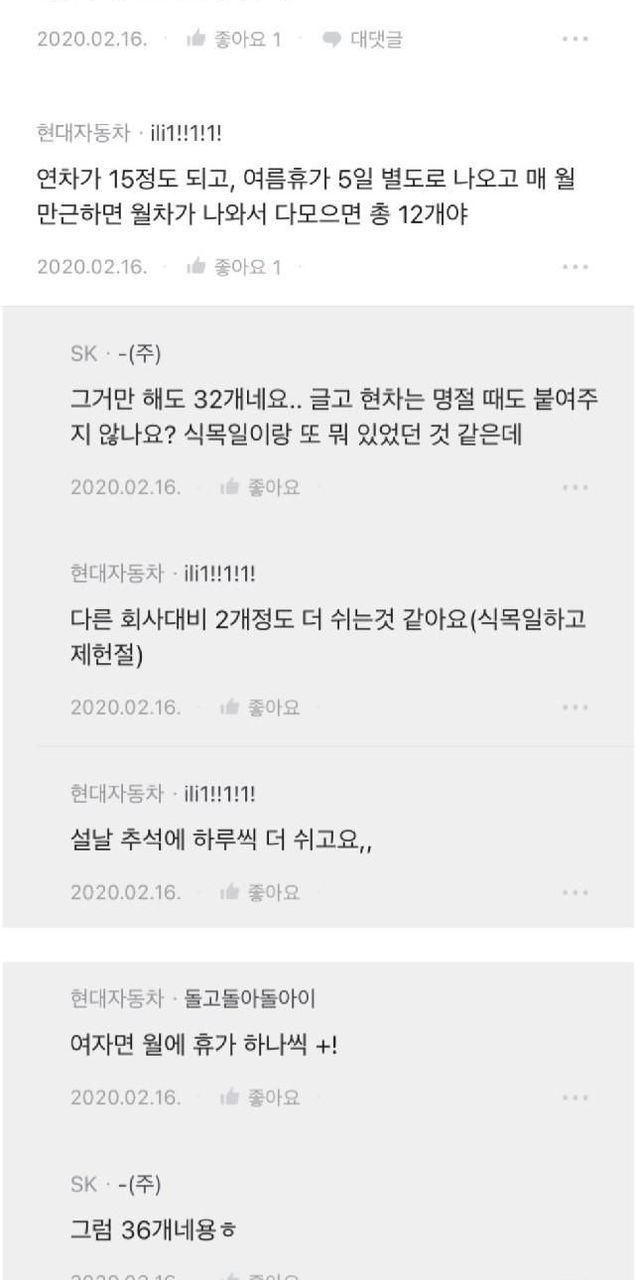Like the SK reply about 32개네요

click(x=260, y=487)
